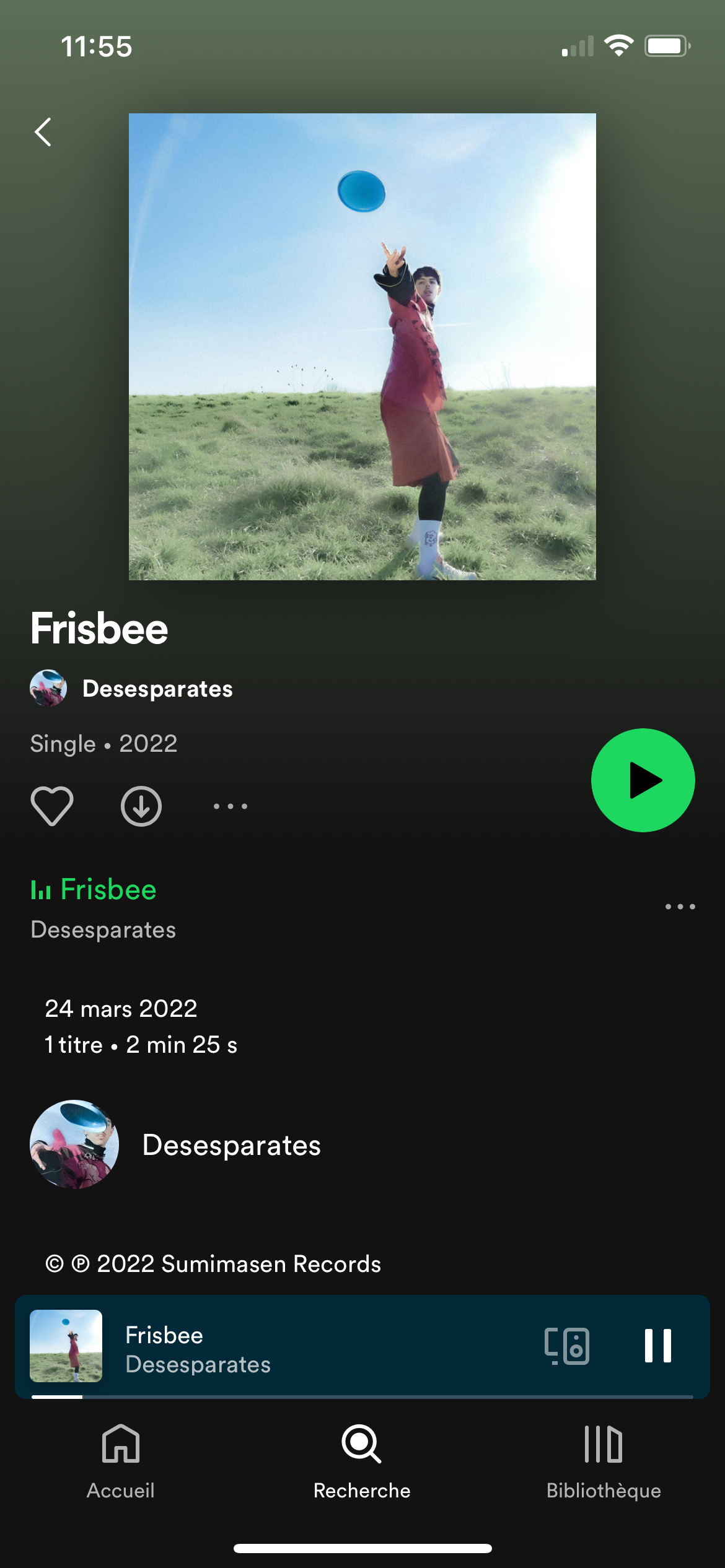Switch to the Accueil tab
725x1568 pixels.
coord(121,1461)
